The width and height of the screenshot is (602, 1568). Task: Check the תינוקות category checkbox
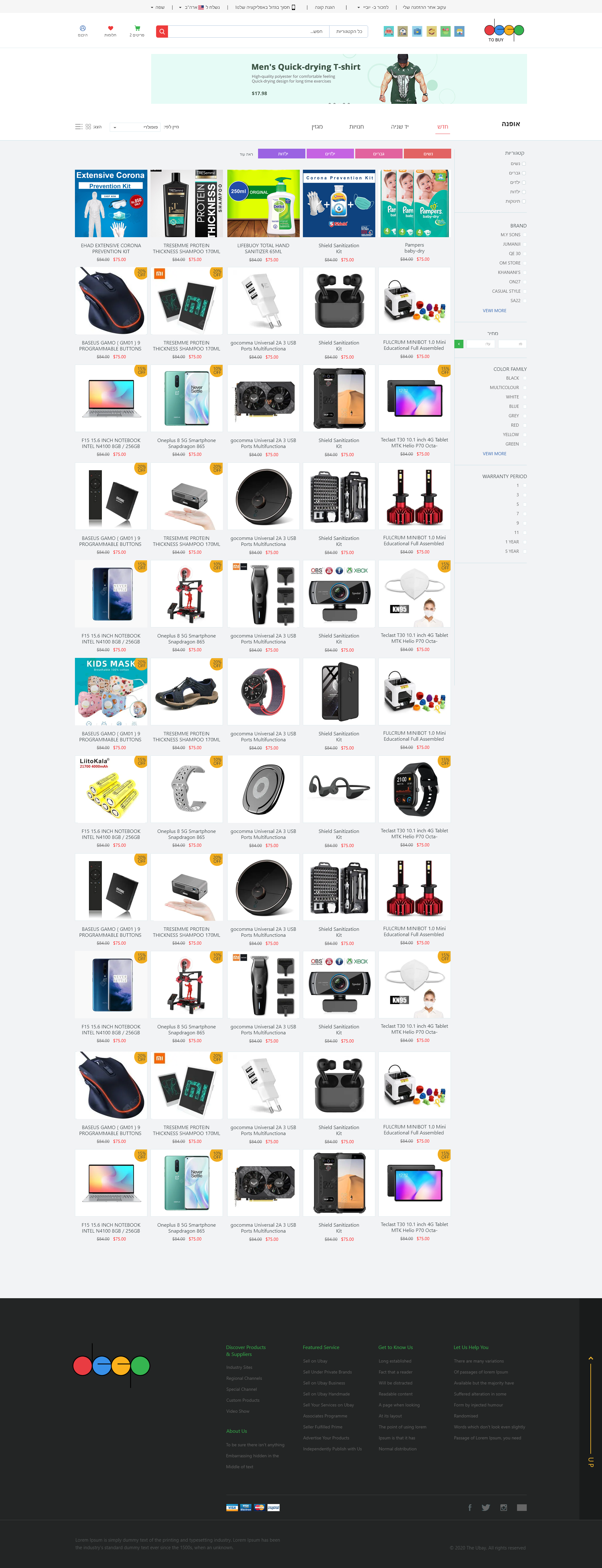[524, 201]
